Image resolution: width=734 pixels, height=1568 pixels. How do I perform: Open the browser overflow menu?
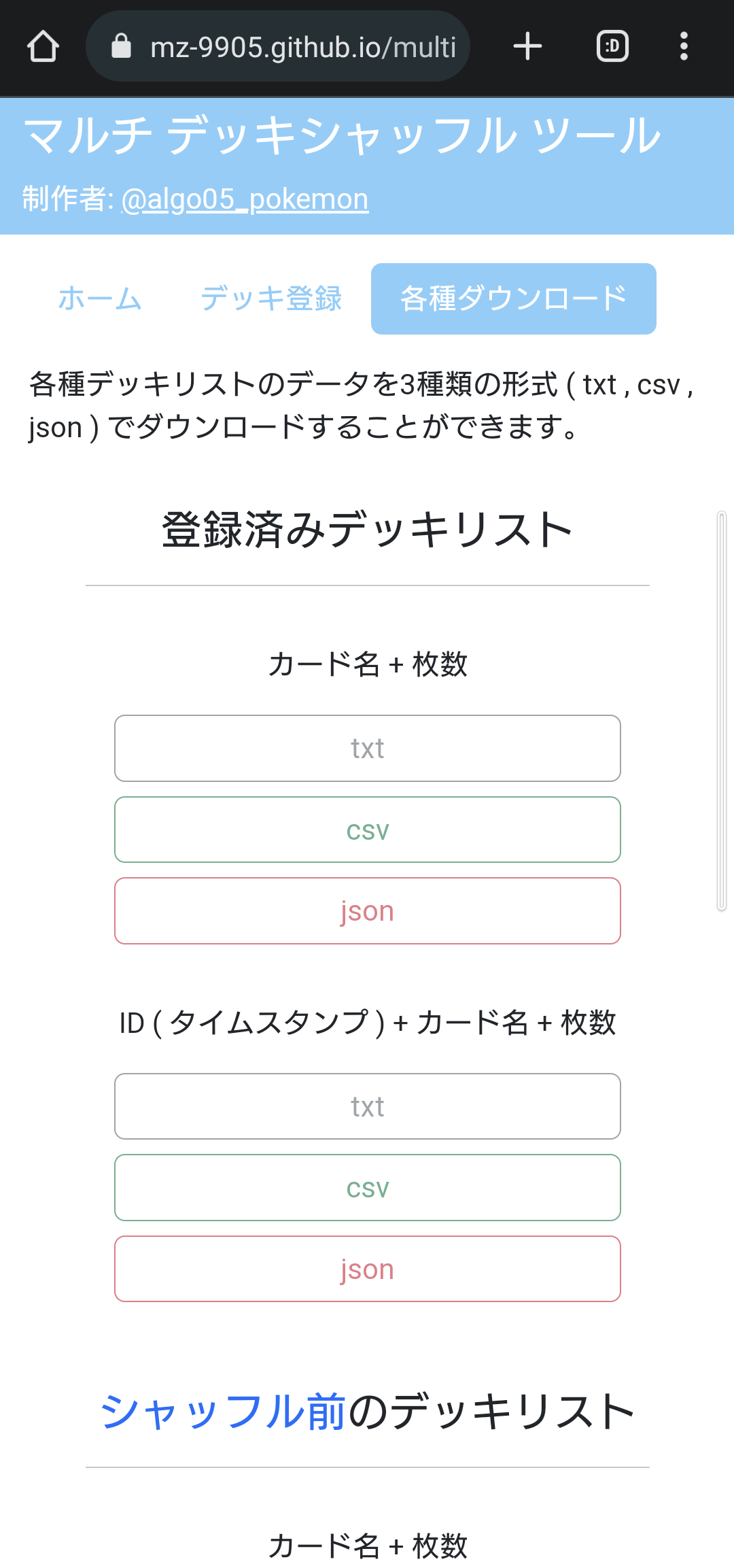point(684,46)
